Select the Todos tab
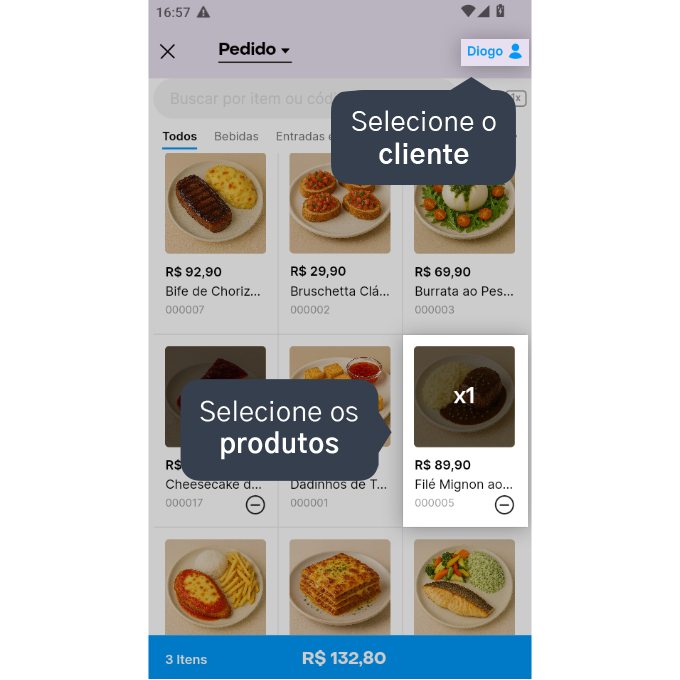 point(180,137)
